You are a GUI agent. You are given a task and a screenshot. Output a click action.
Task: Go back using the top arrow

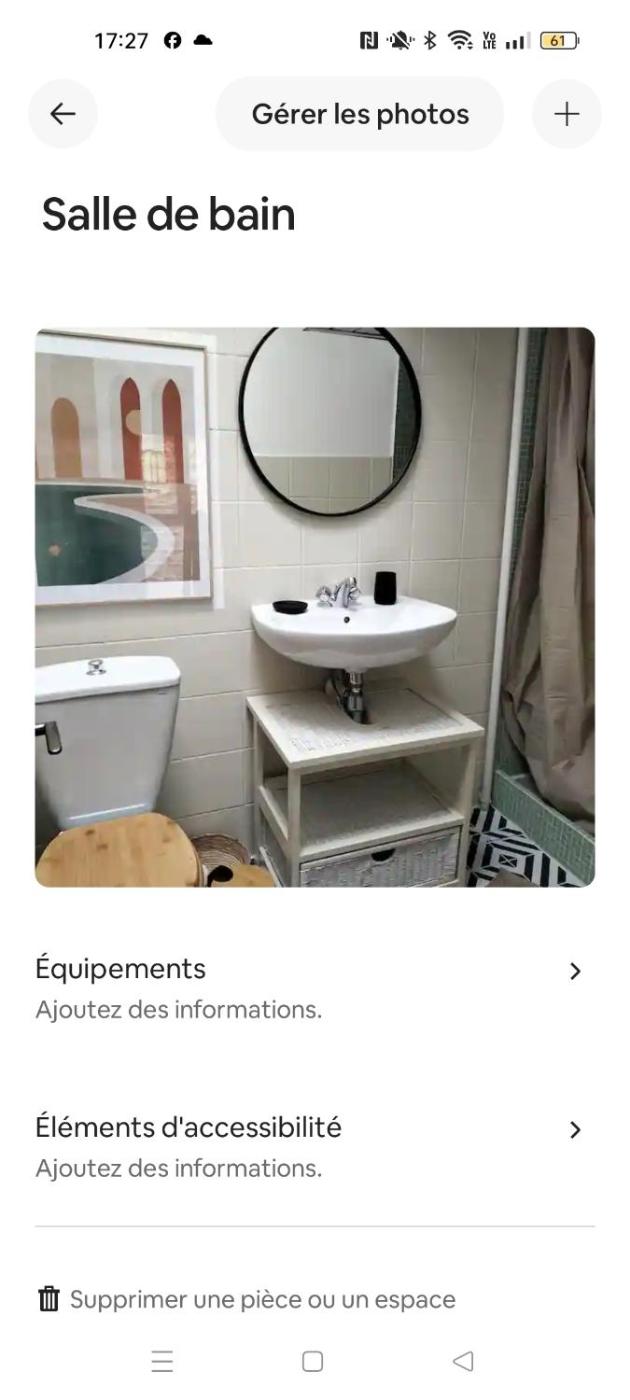click(x=63, y=114)
